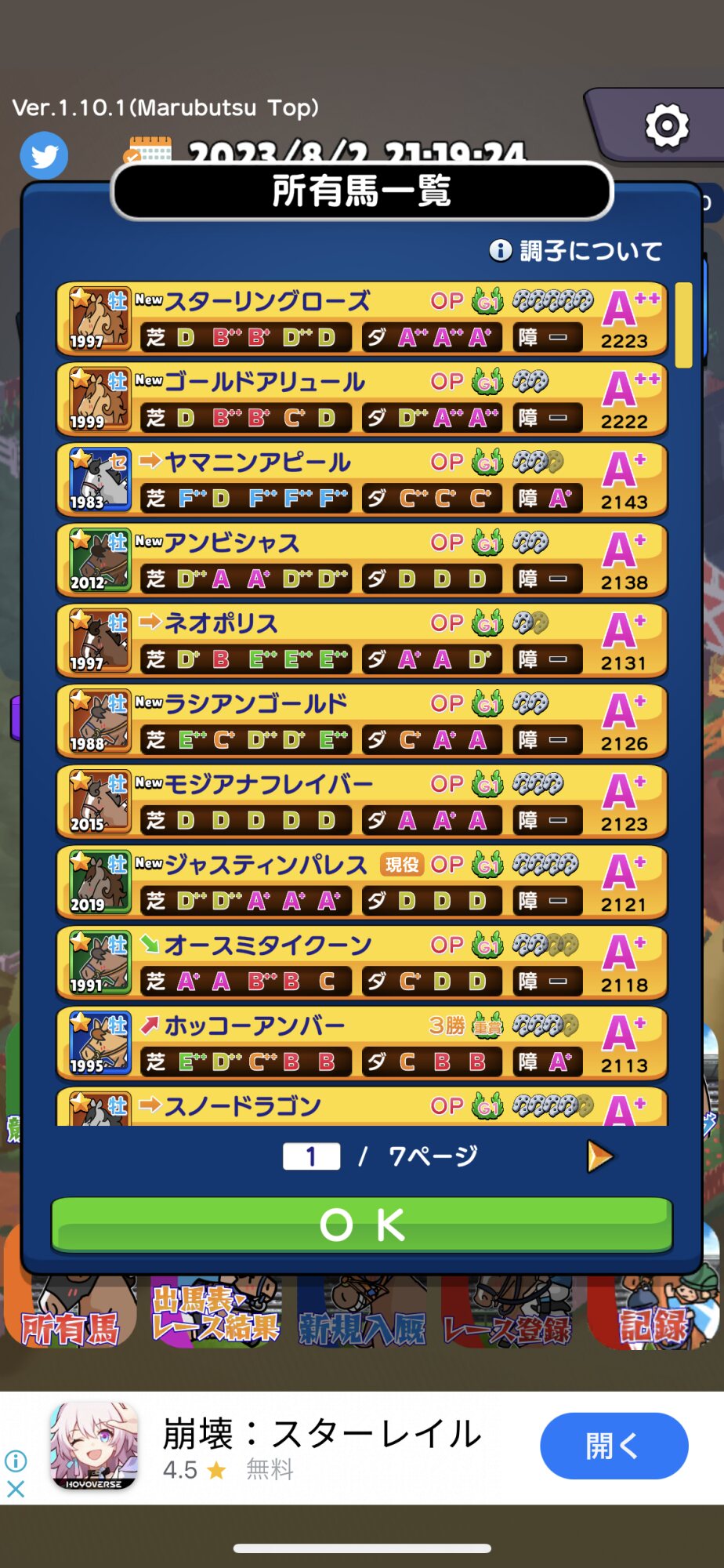Confirm with the OK button

(x=361, y=1225)
